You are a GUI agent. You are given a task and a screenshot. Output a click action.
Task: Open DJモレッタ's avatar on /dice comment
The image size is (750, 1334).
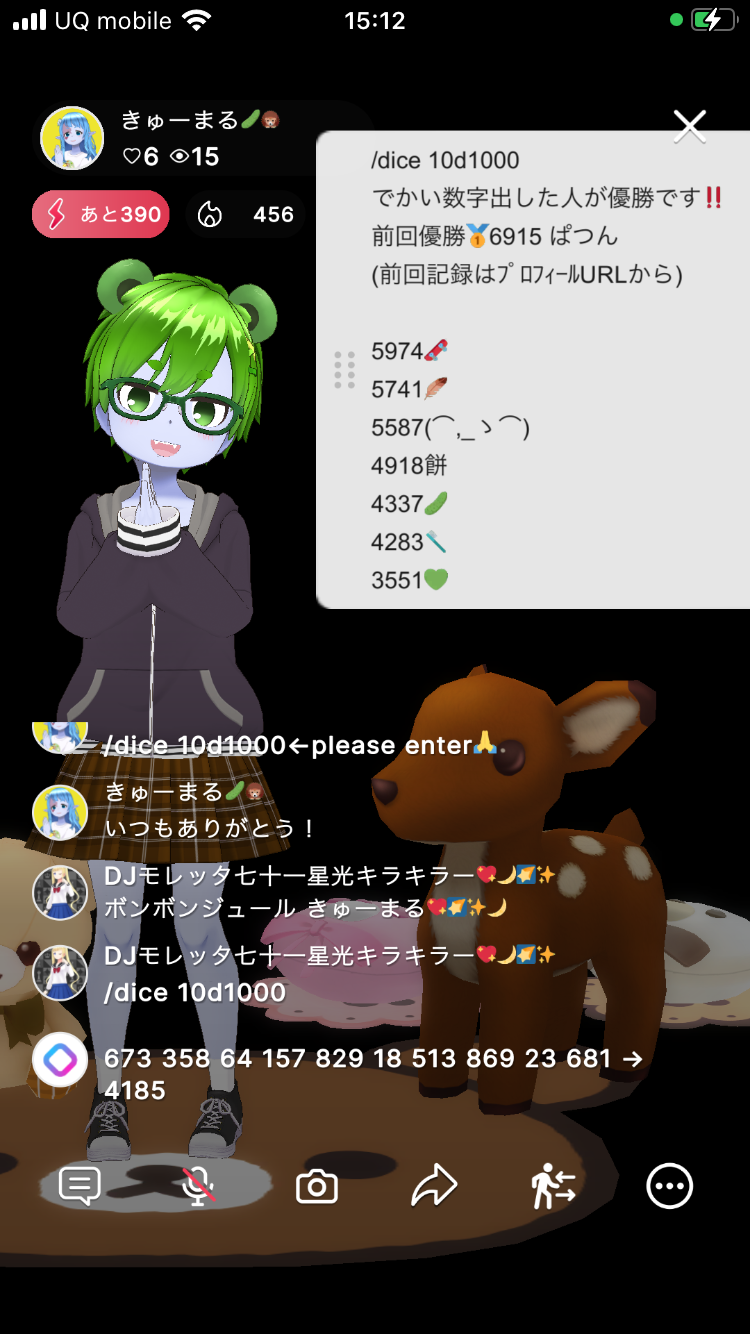pyautogui.click(x=60, y=972)
